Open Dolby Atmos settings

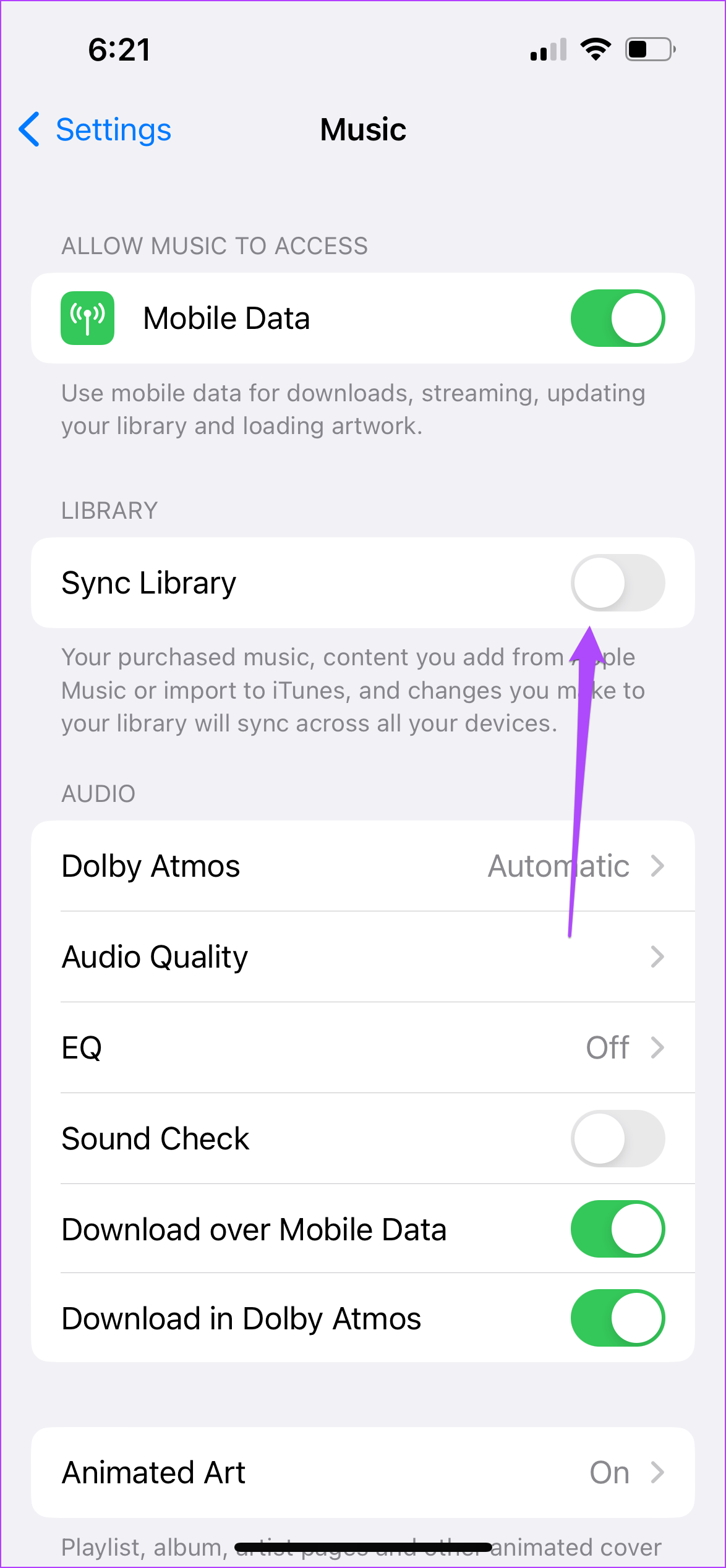[363, 866]
